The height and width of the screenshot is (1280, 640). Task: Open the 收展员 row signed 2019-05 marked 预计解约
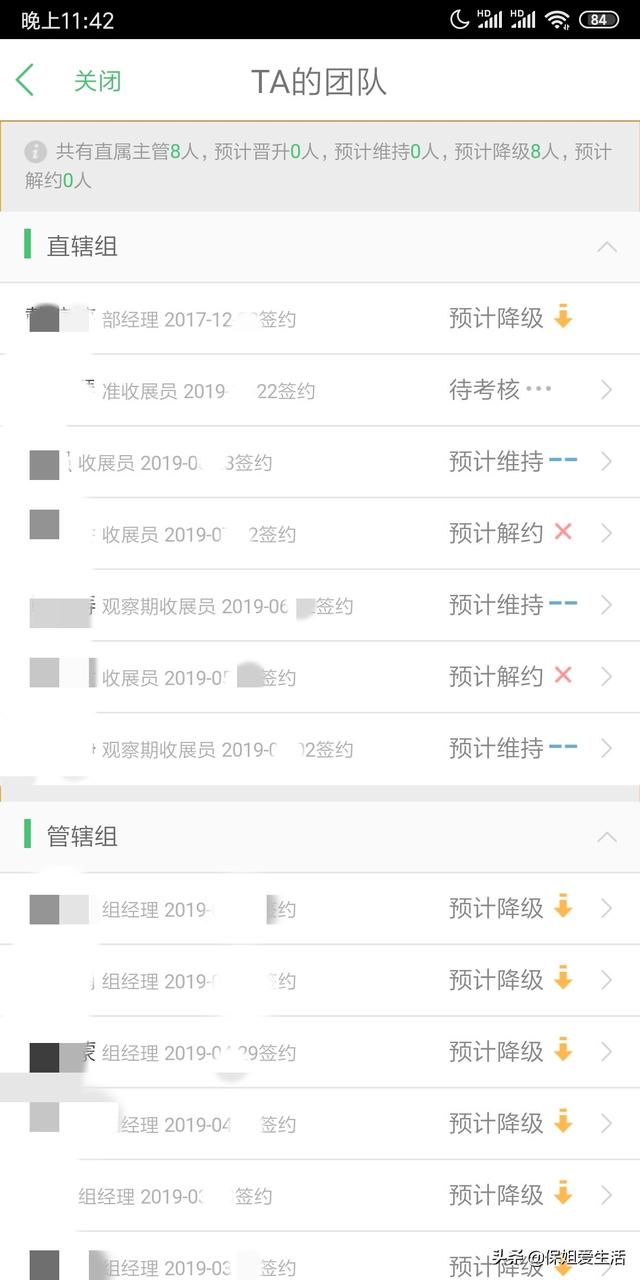tap(320, 677)
